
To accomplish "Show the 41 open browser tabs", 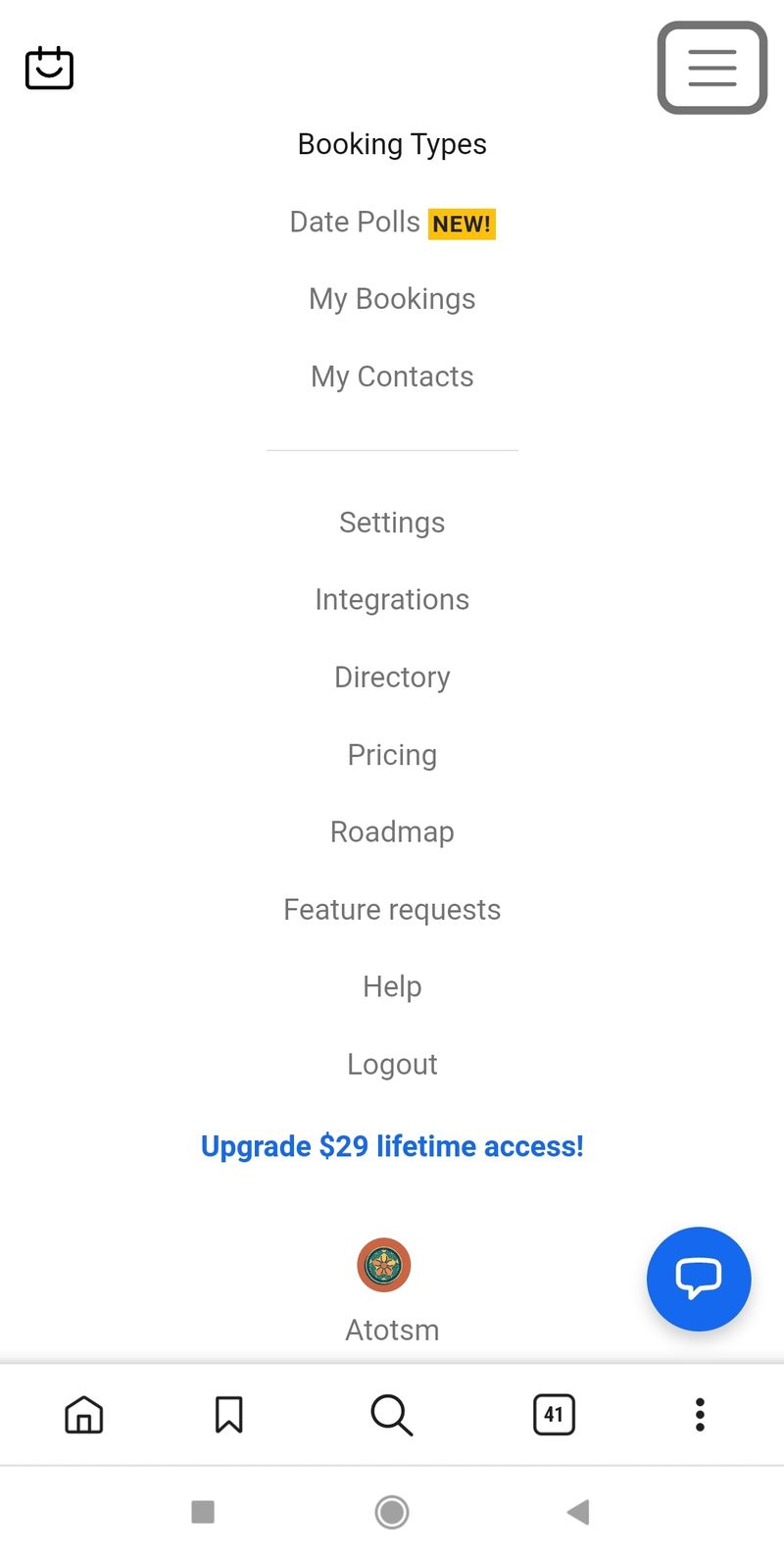I will (x=554, y=1415).
